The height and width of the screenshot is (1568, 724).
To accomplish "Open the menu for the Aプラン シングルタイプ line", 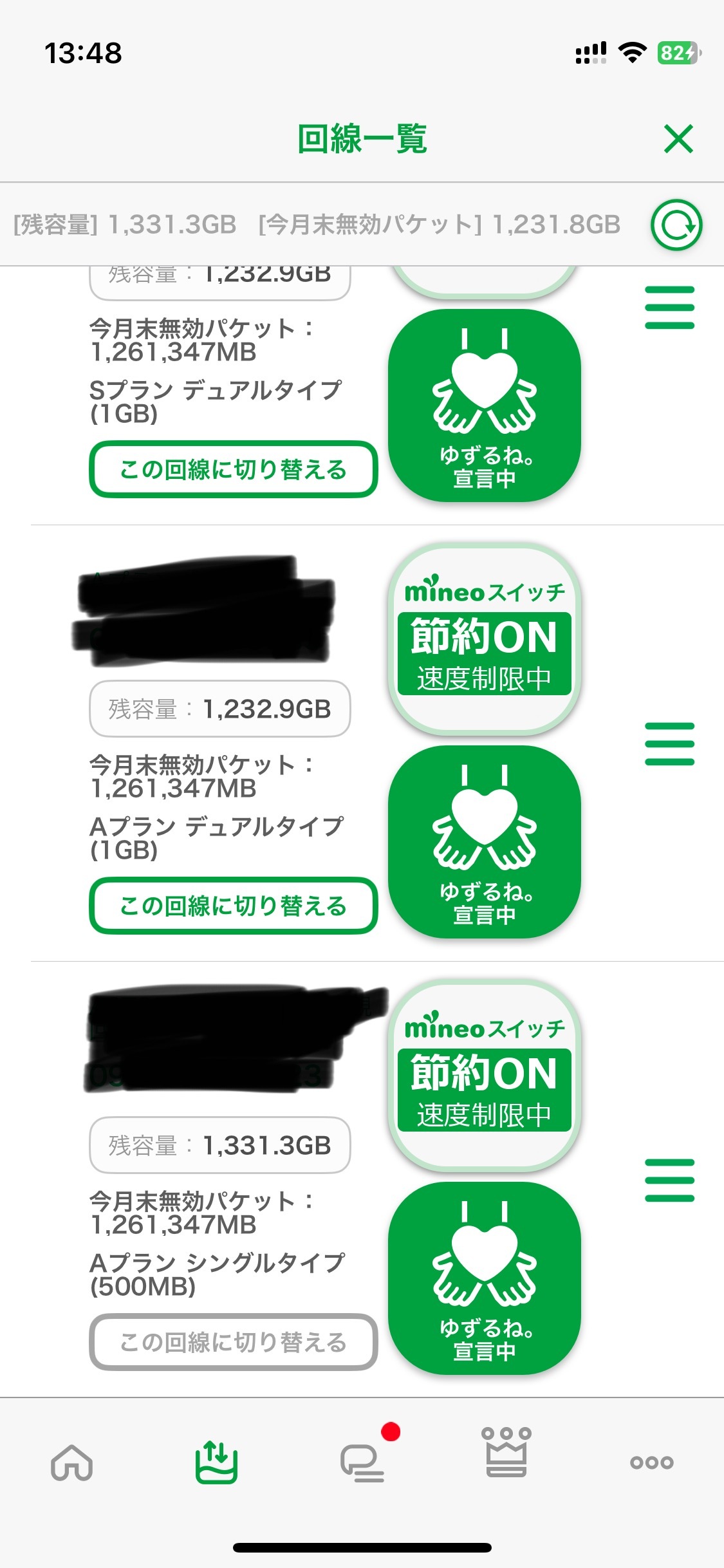I will coord(669,1181).
